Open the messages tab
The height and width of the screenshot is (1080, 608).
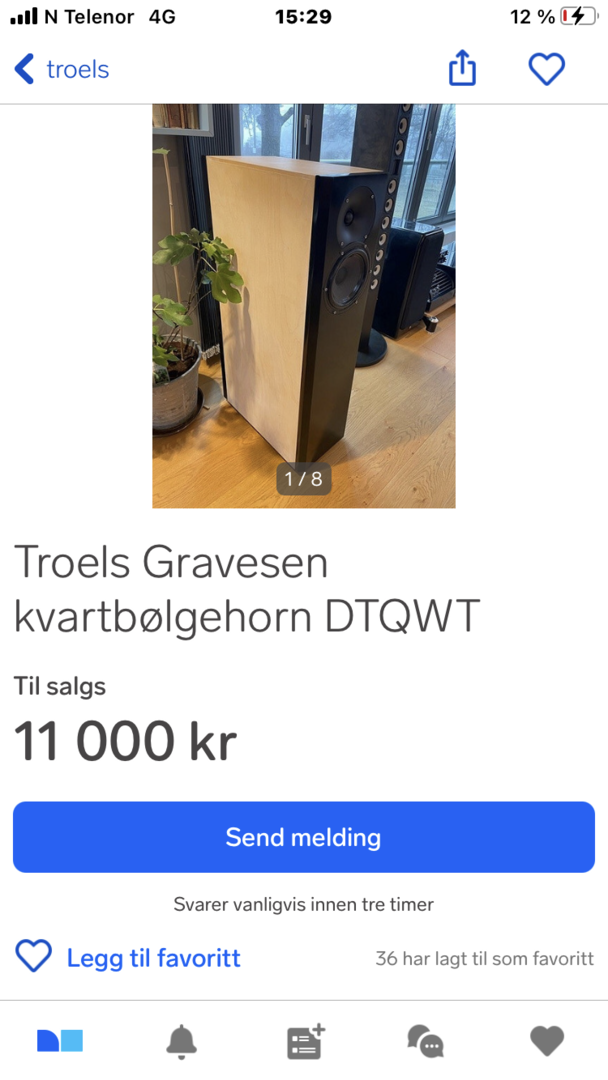(x=426, y=1041)
